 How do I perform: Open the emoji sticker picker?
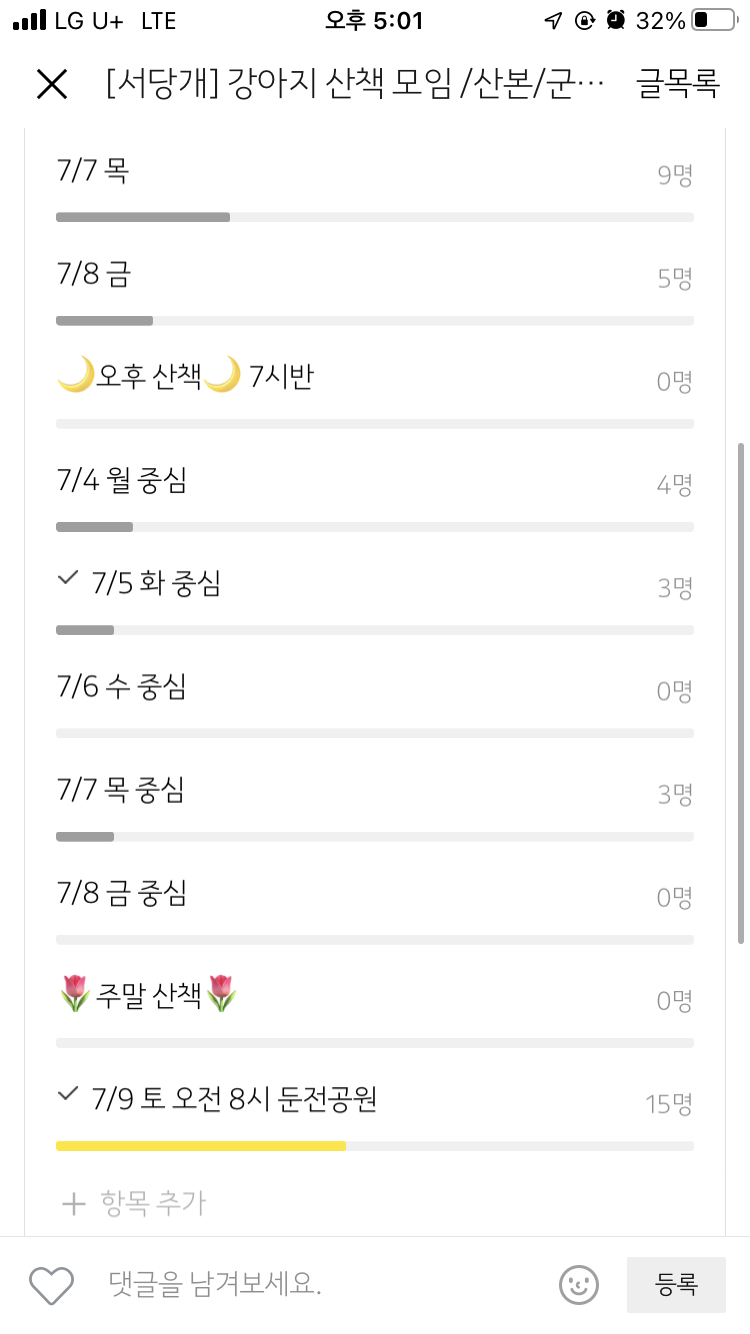(579, 1285)
